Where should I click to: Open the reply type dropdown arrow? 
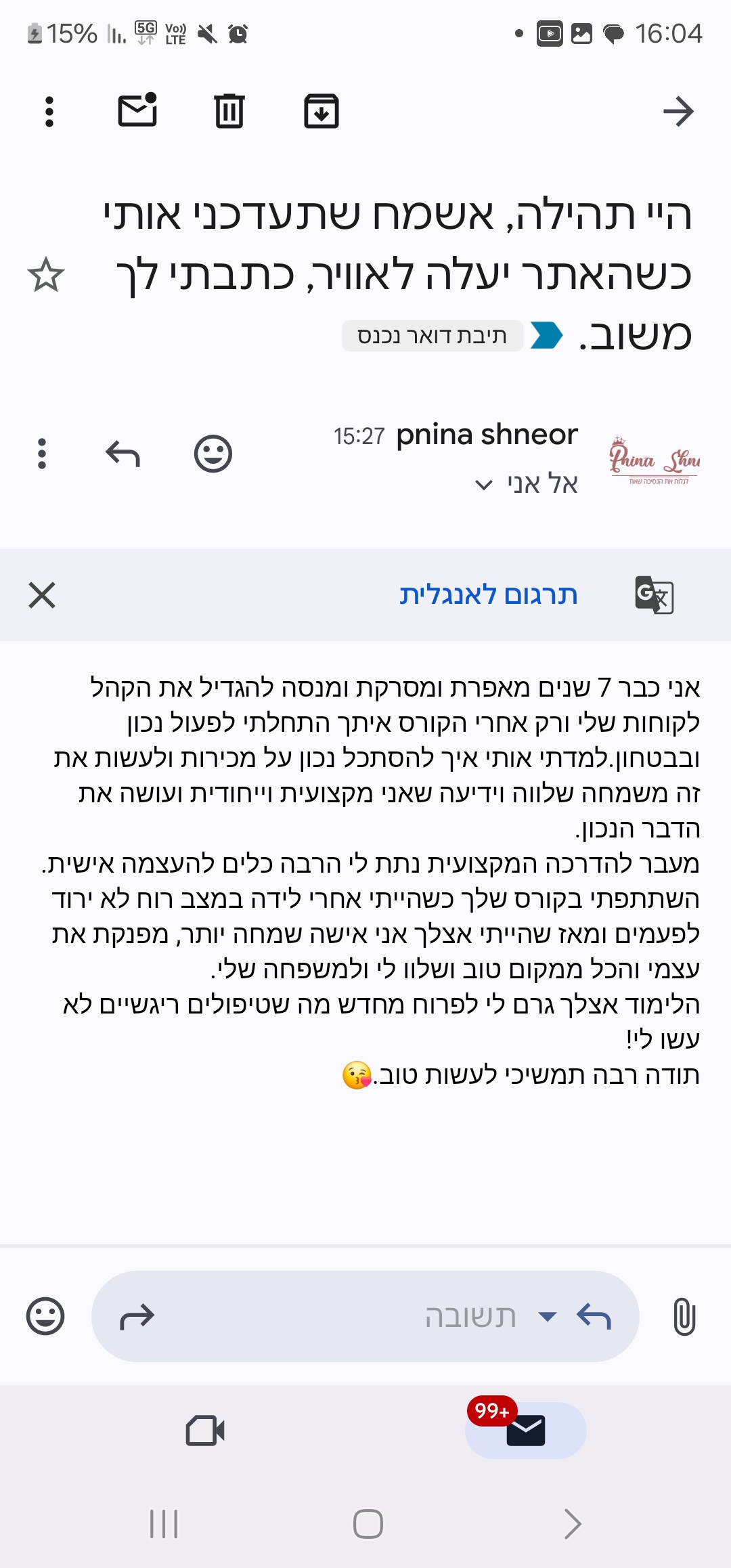[x=547, y=1317]
